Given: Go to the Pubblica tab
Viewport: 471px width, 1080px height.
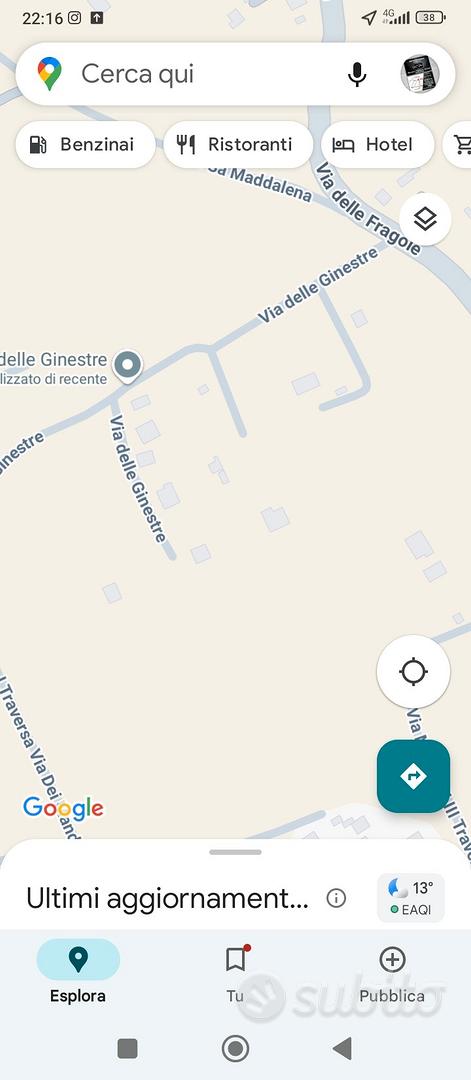Looking at the screenshot, I should click(x=392, y=971).
